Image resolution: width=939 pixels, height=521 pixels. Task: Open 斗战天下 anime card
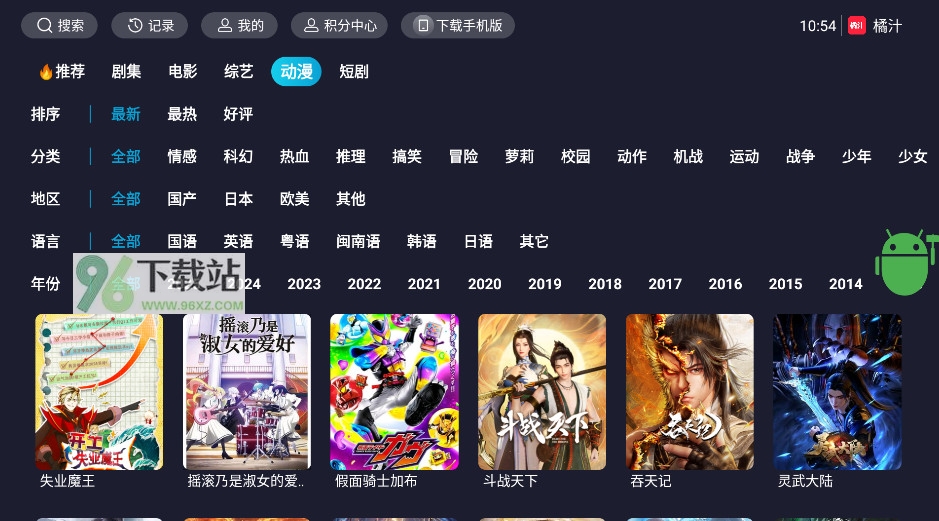(x=542, y=392)
